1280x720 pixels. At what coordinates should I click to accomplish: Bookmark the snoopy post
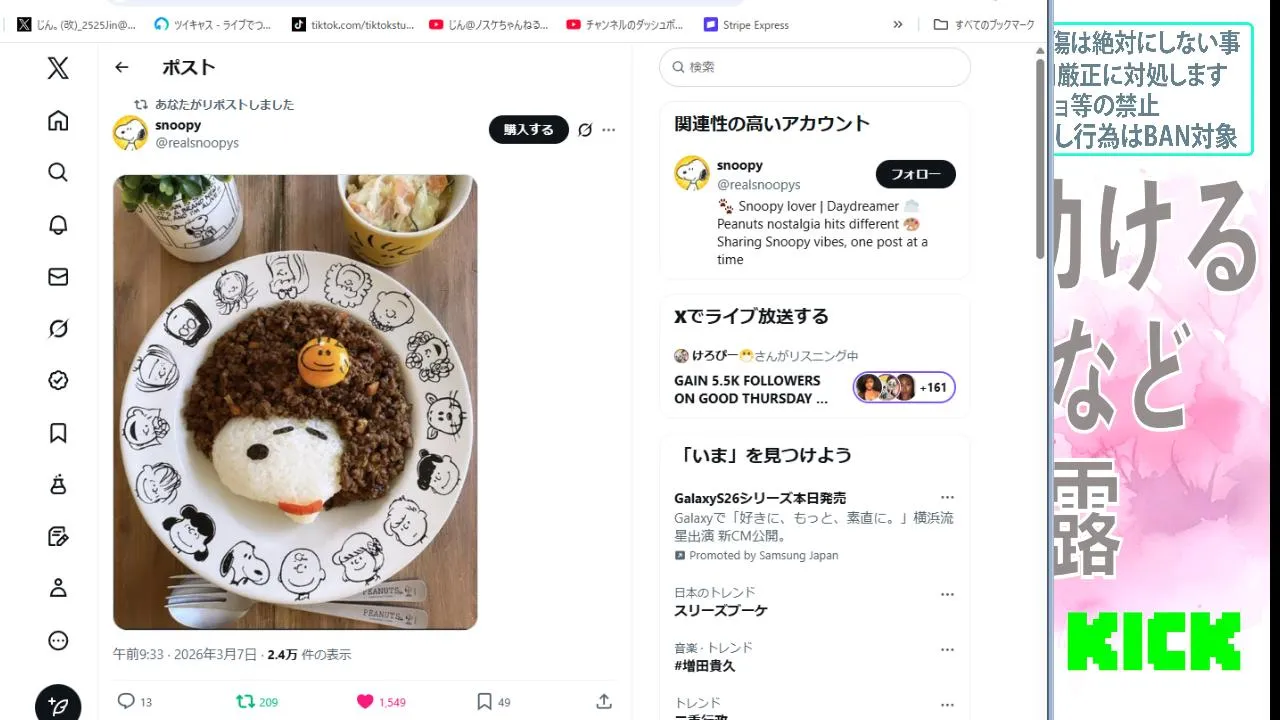click(x=484, y=702)
